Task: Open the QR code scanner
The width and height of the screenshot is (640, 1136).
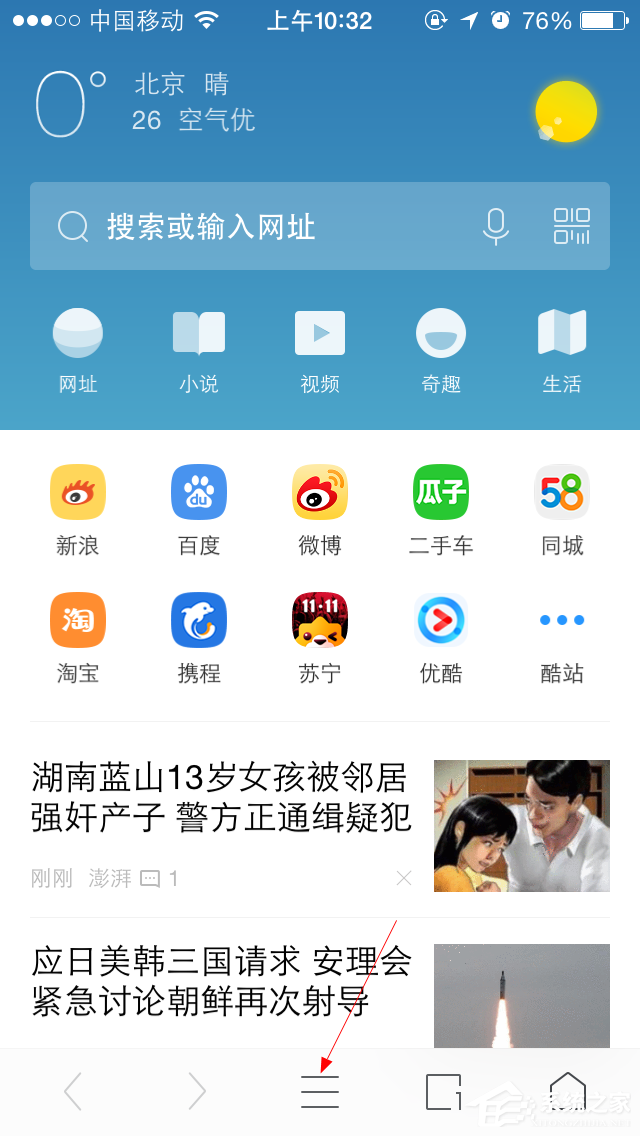Action: click(572, 227)
